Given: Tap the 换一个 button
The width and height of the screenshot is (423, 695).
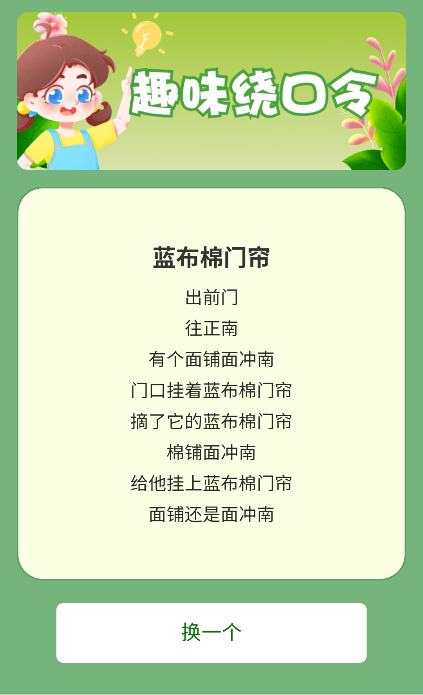Looking at the screenshot, I should point(212,633).
